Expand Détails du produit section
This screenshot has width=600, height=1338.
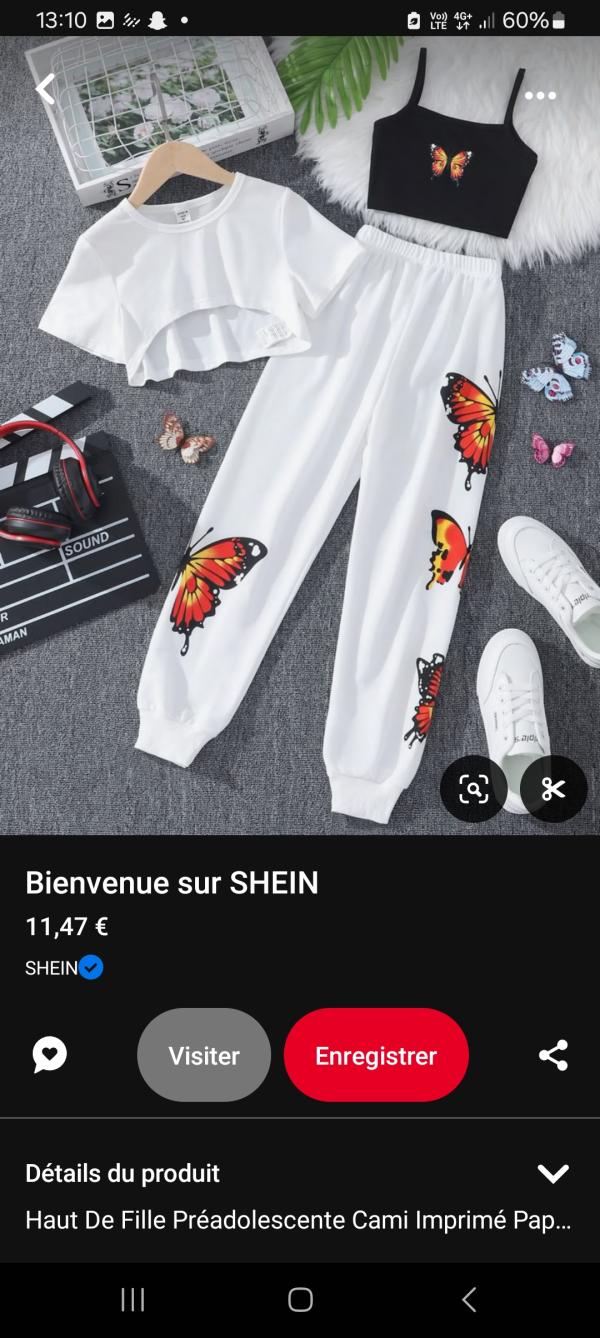[552, 1173]
